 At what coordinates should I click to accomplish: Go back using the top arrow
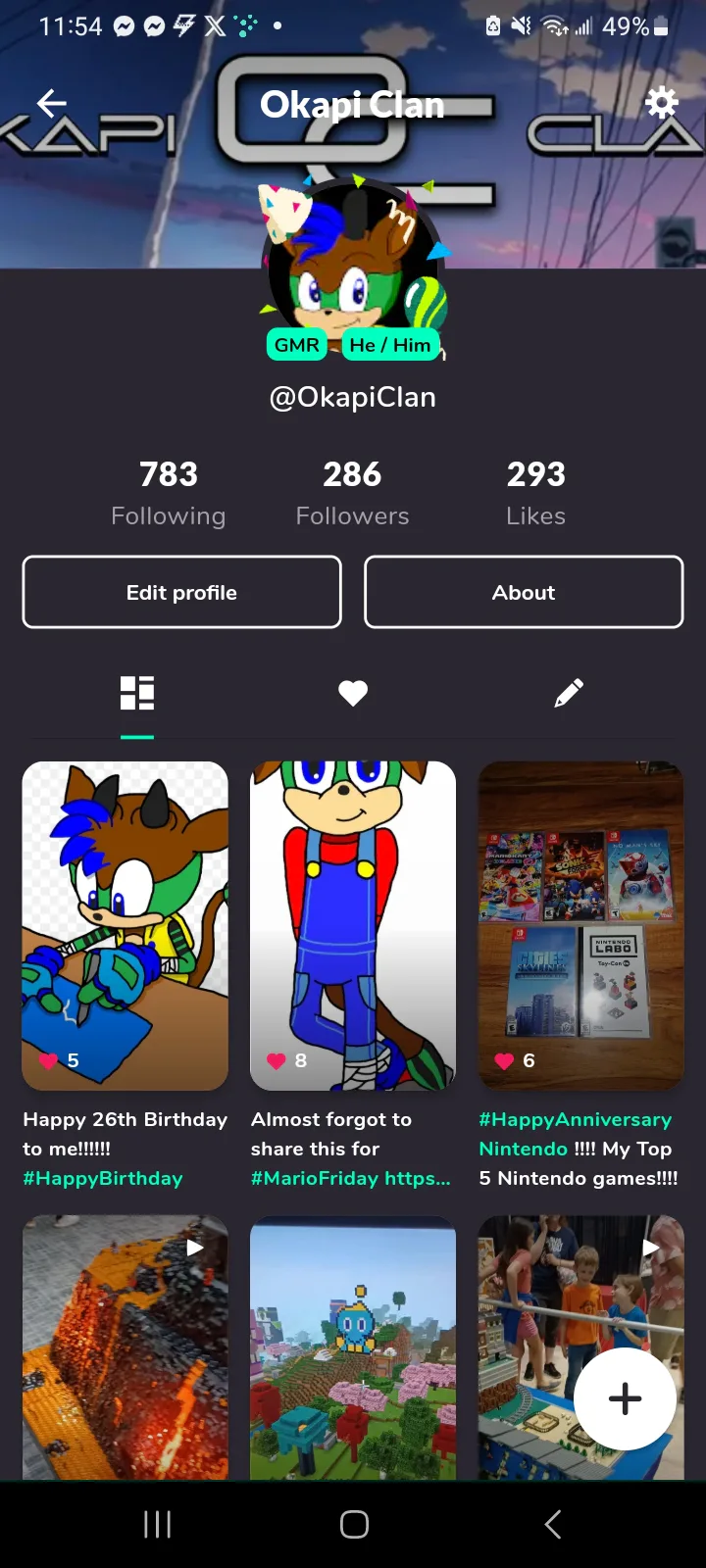tap(52, 103)
